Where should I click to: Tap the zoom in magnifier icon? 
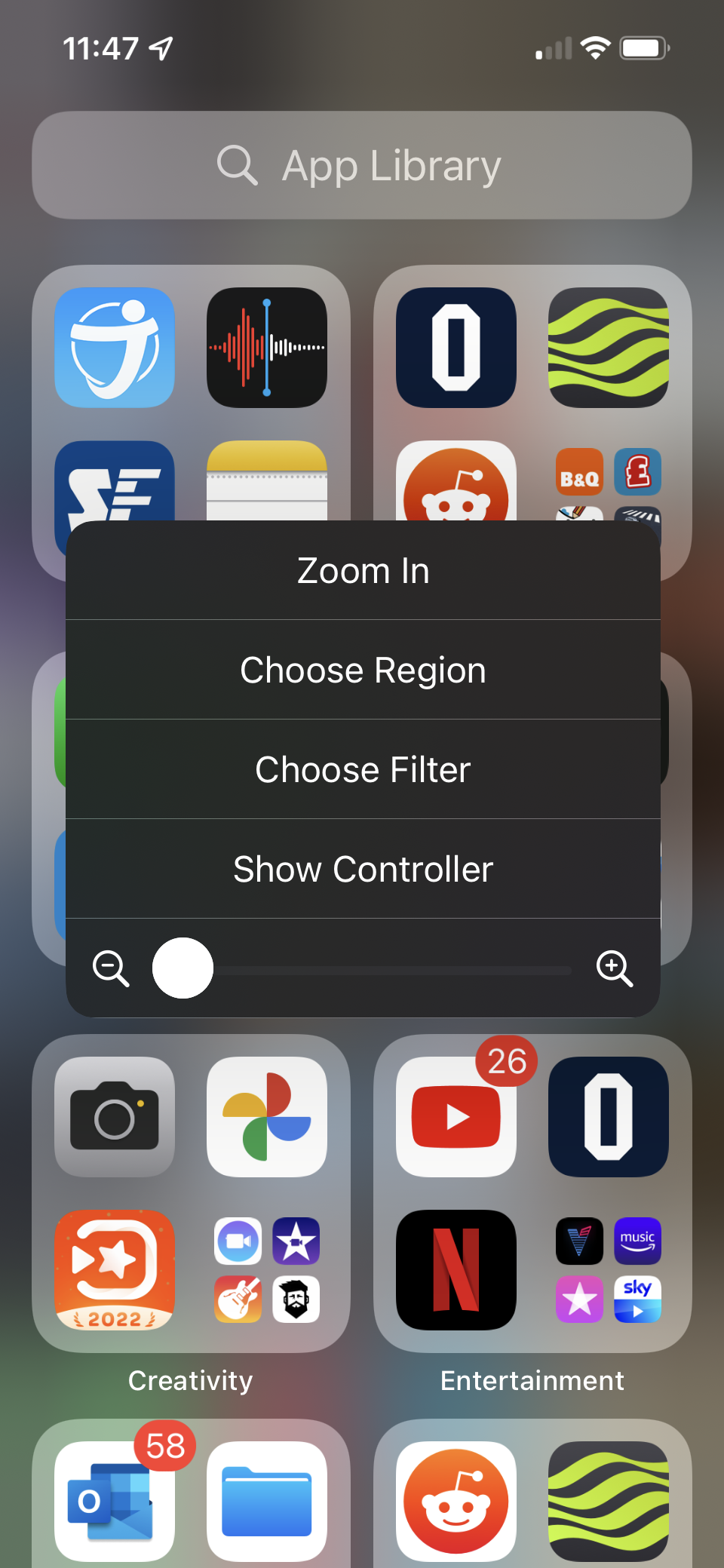[x=614, y=968]
